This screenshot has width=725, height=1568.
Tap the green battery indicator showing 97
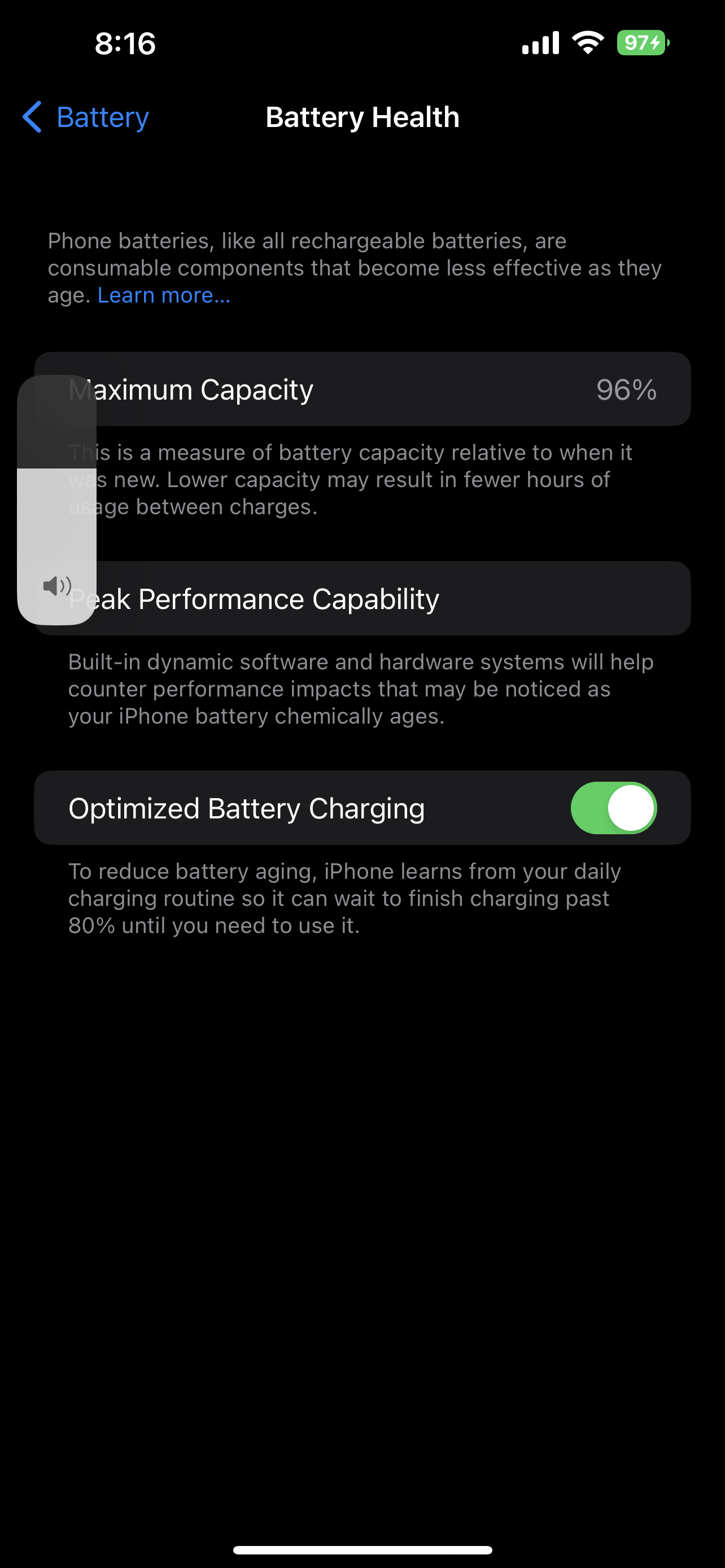tap(641, 42)
